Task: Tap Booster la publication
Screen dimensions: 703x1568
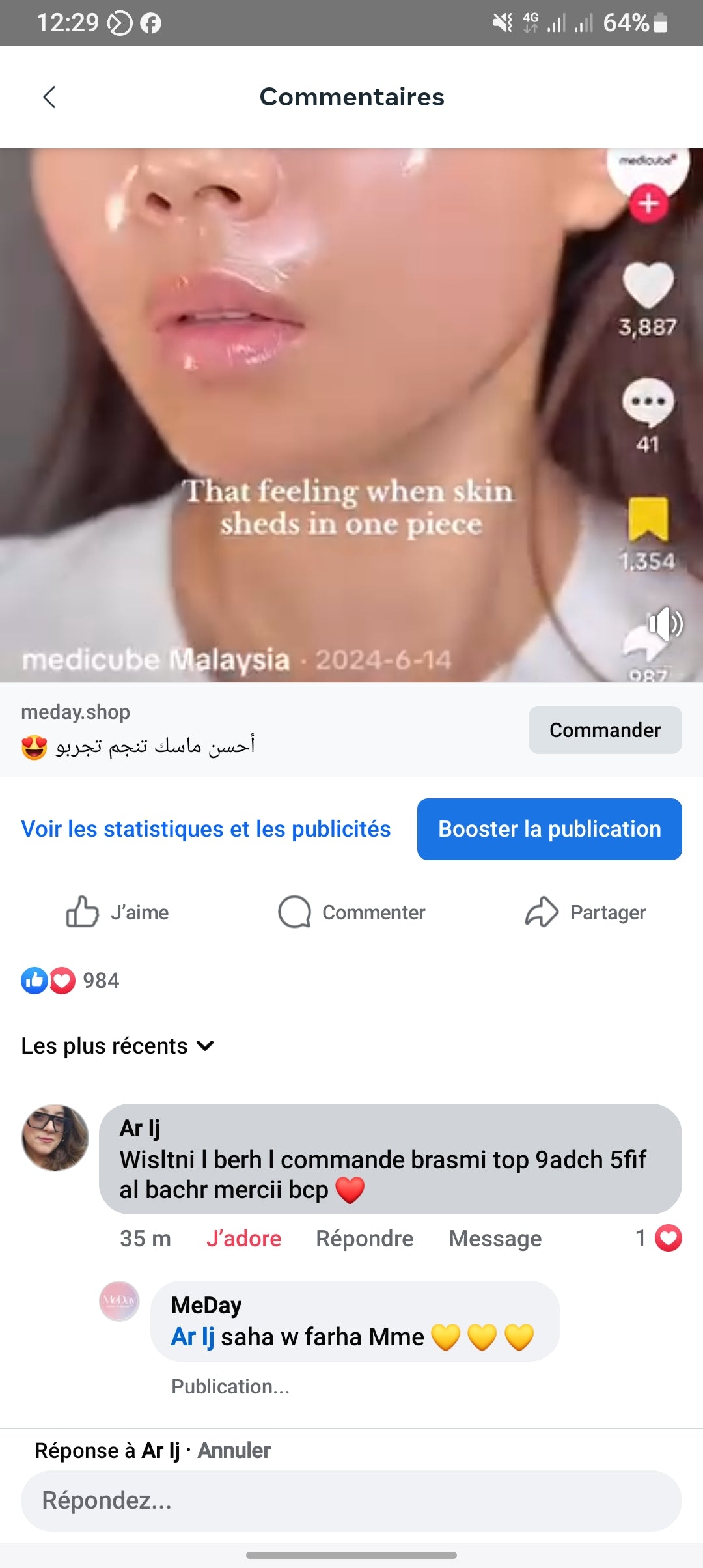Action: click(549, 829)
